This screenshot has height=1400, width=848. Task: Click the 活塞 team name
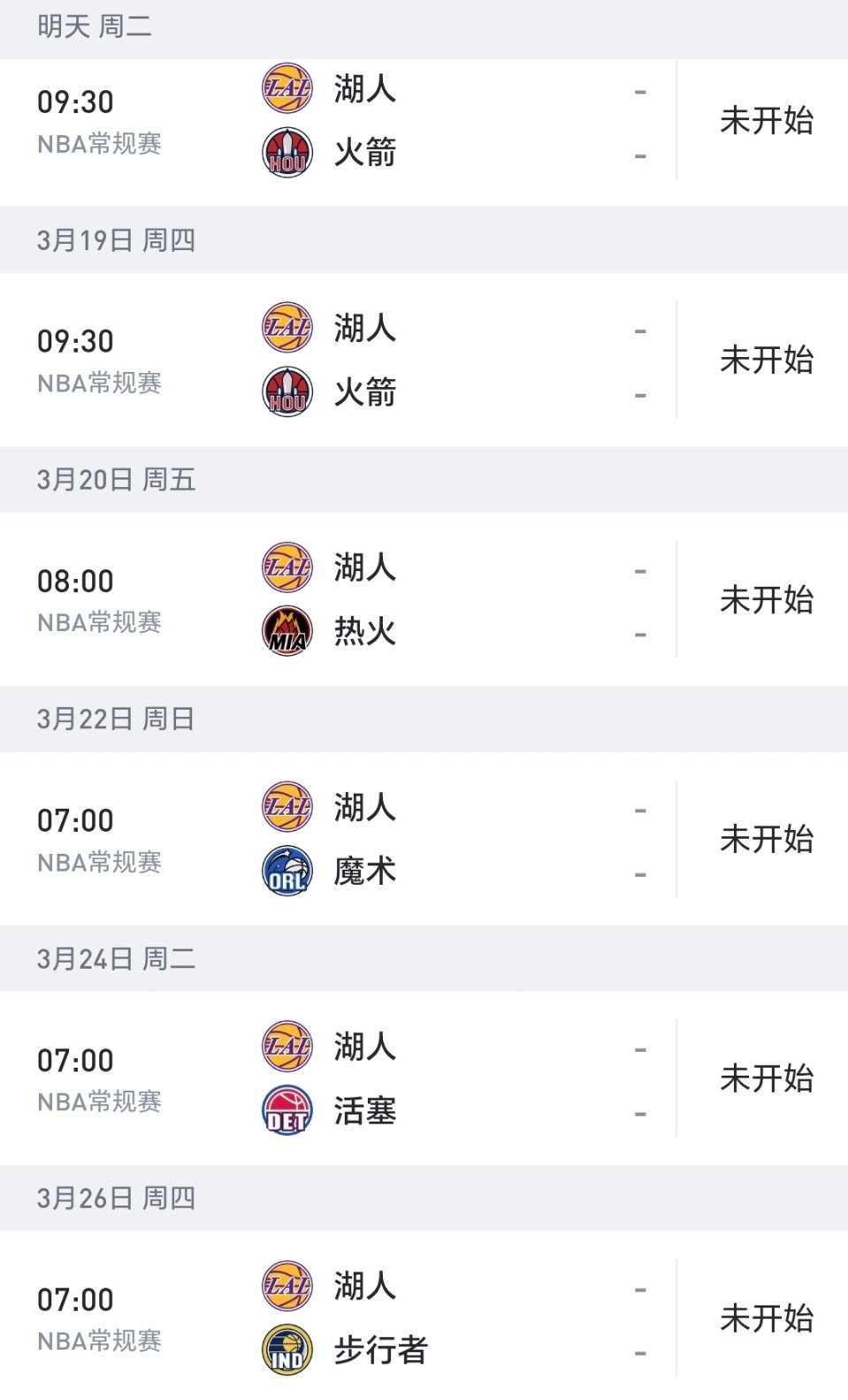point(364,1110)
